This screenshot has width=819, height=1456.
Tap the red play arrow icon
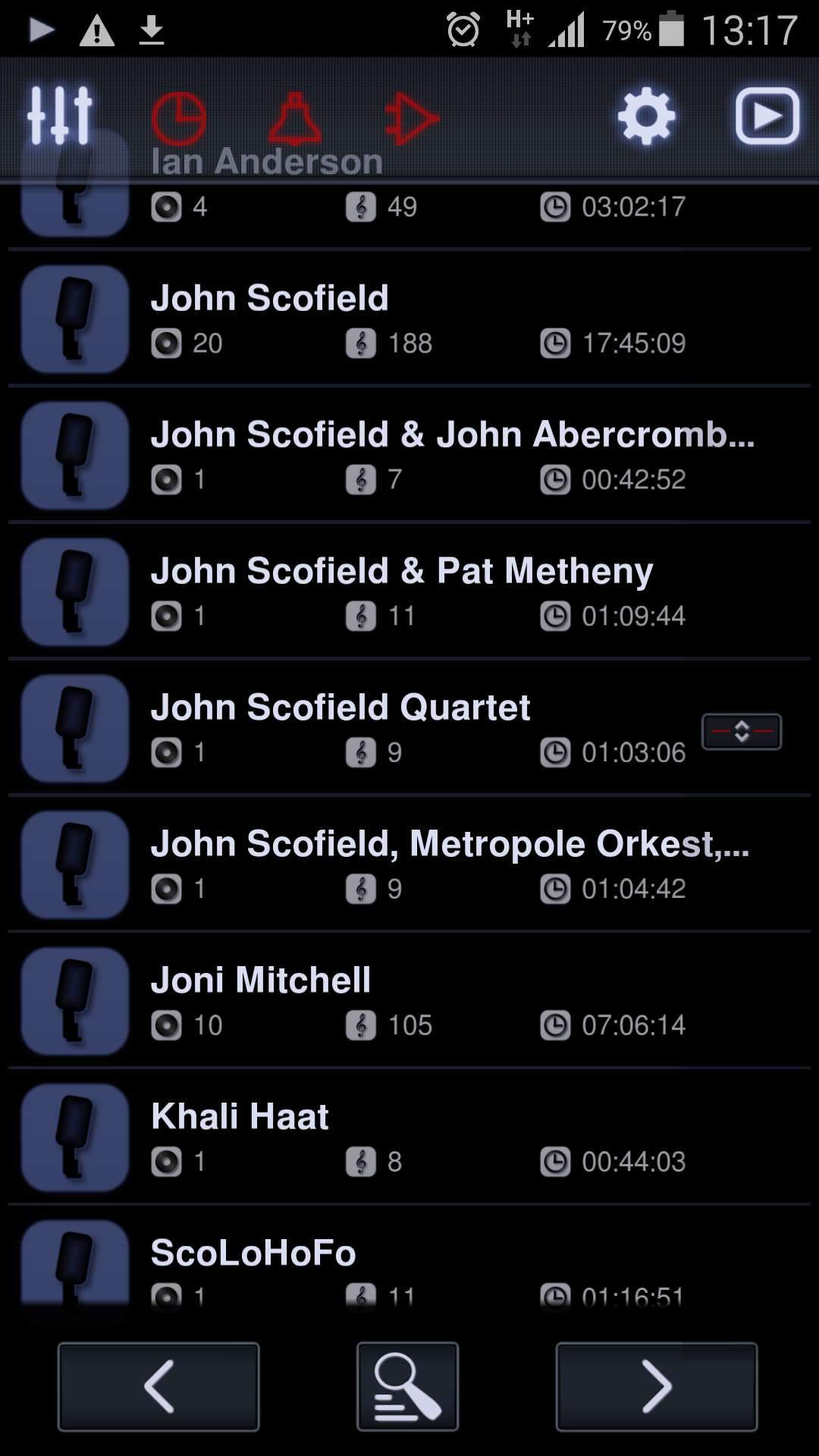coord(412,118)
